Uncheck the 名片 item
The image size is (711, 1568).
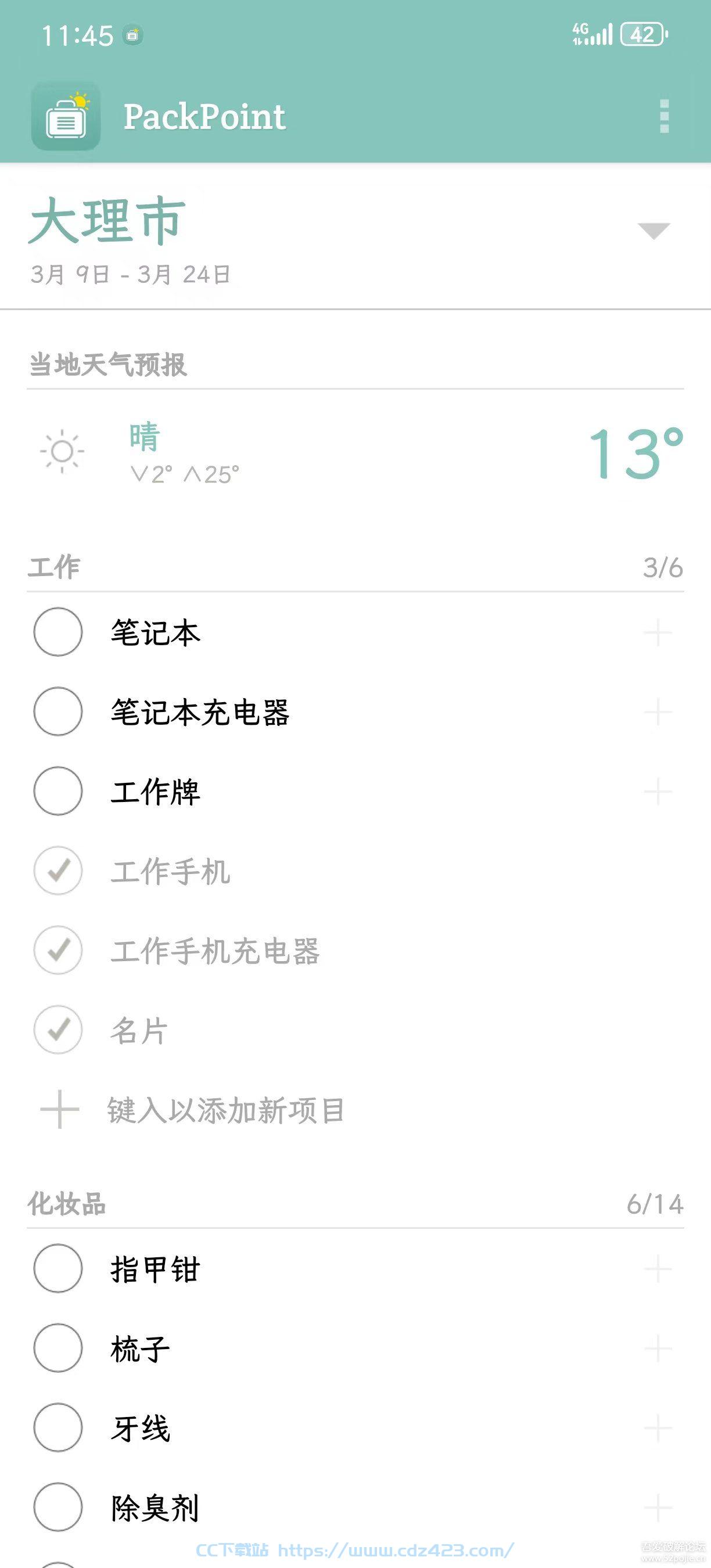[58, 1030]
